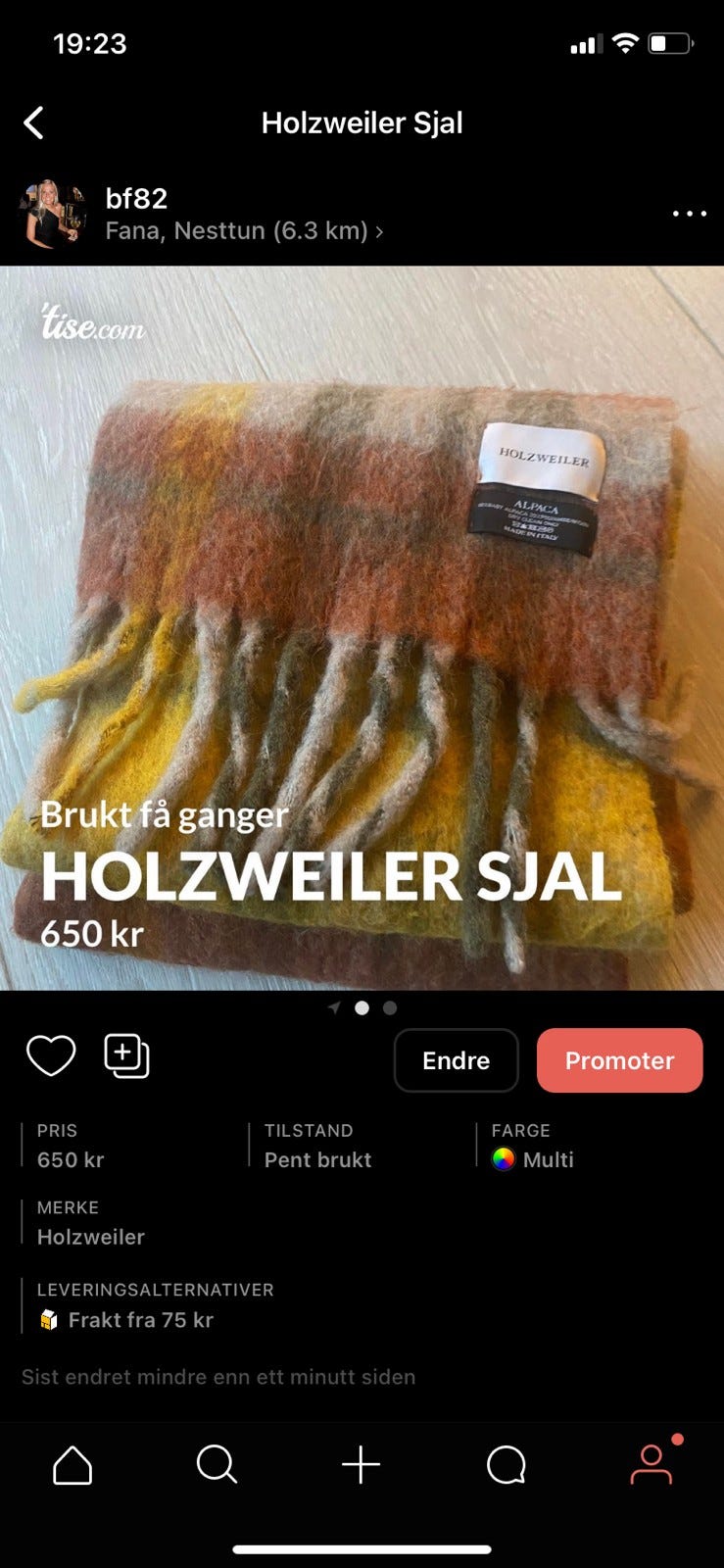
Task: Select the first filled carousel dot
Action: (362, 1007)
